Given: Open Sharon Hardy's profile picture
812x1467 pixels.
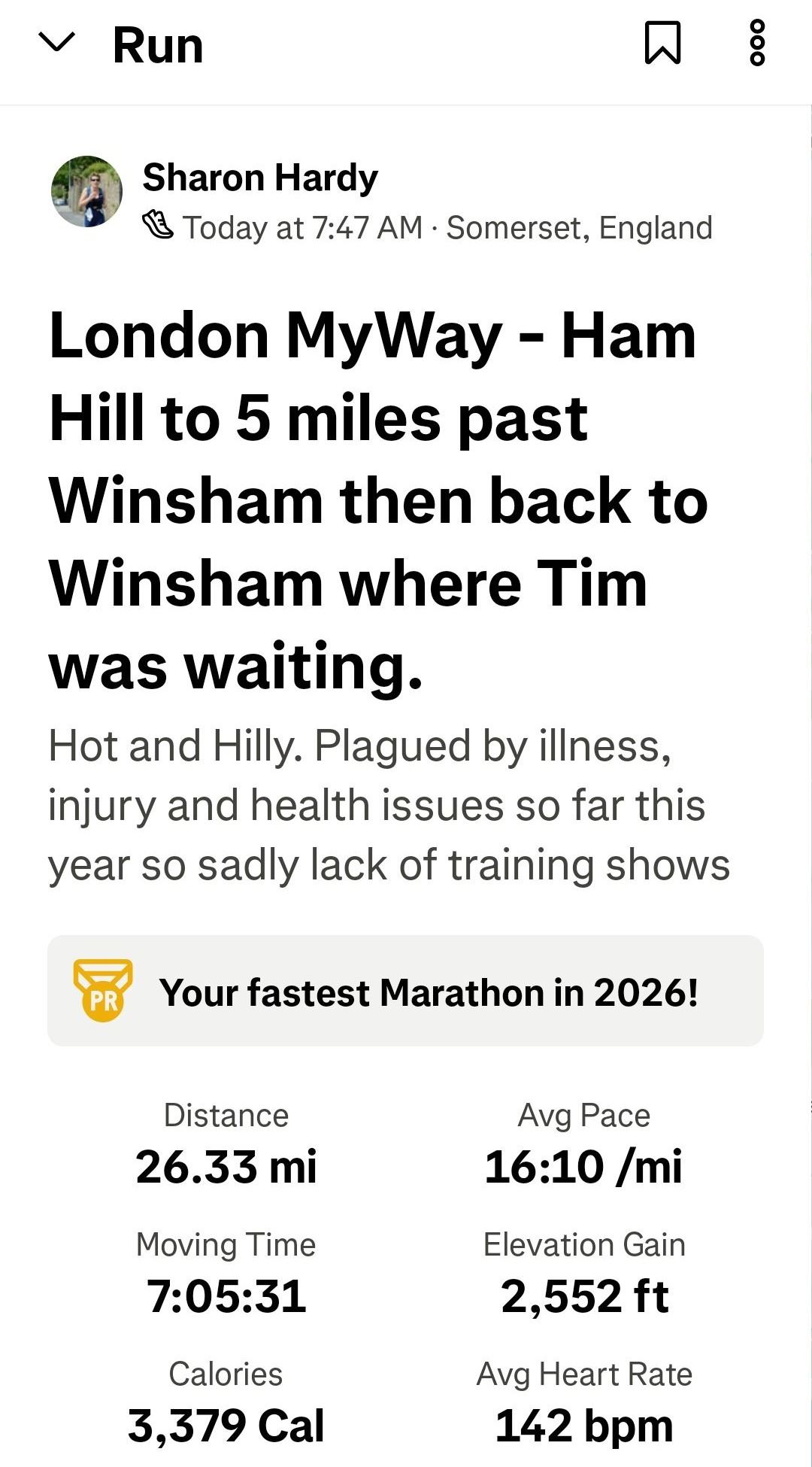Looking at the screenshot, I should point(86,192).
